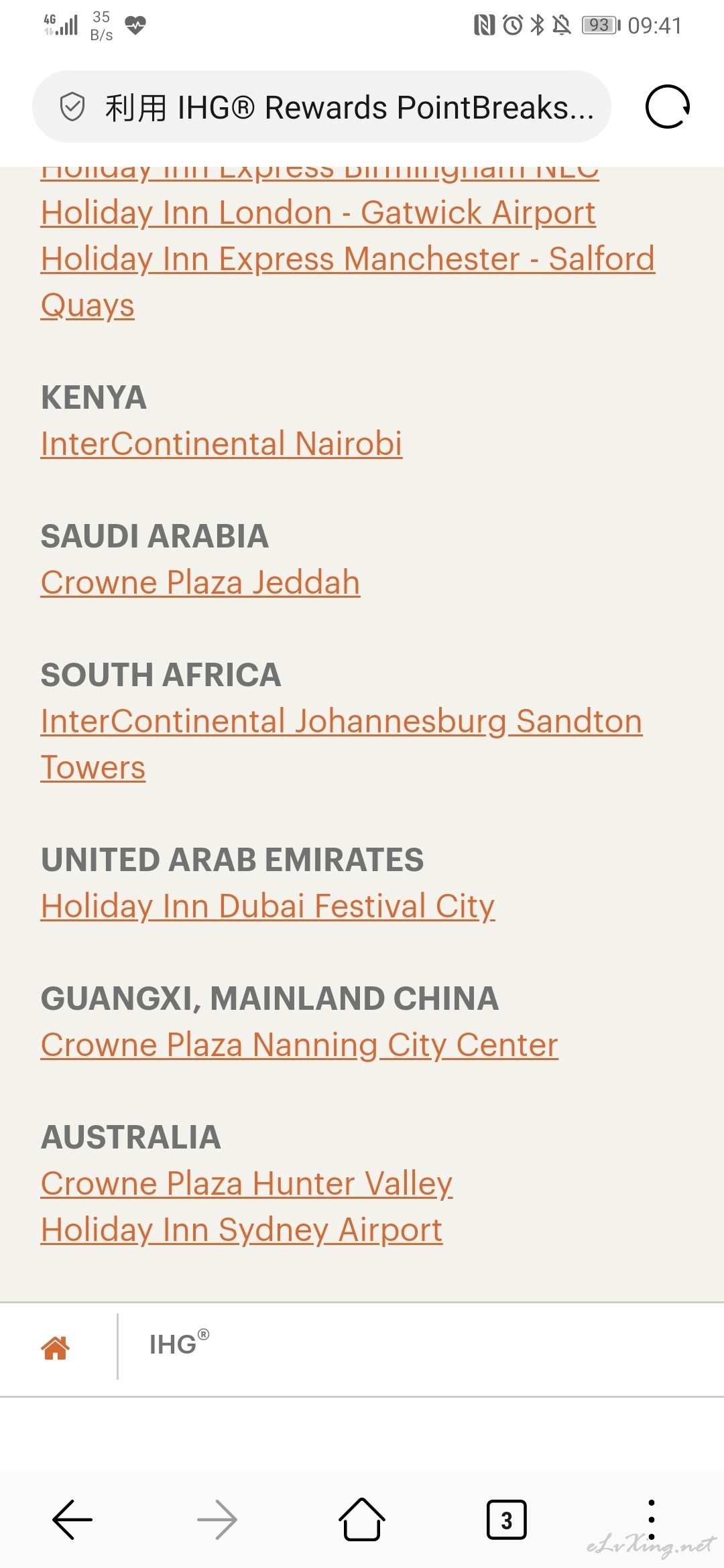724x1568 pixels.
Task: Tap the orange home breadcrumb icon
Action: click(55, 1348)
